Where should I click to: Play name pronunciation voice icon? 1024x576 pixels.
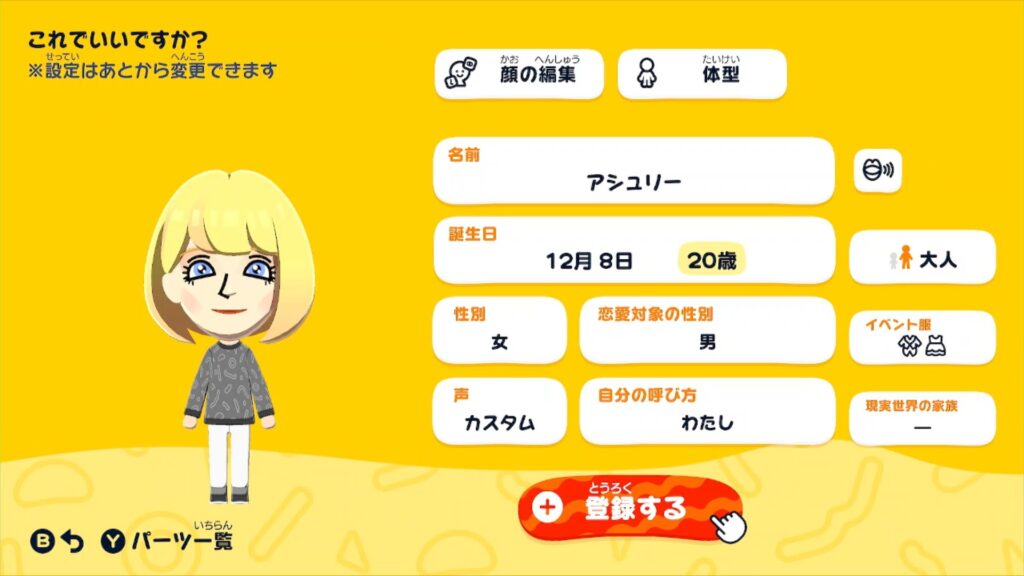tap(876, 172)
